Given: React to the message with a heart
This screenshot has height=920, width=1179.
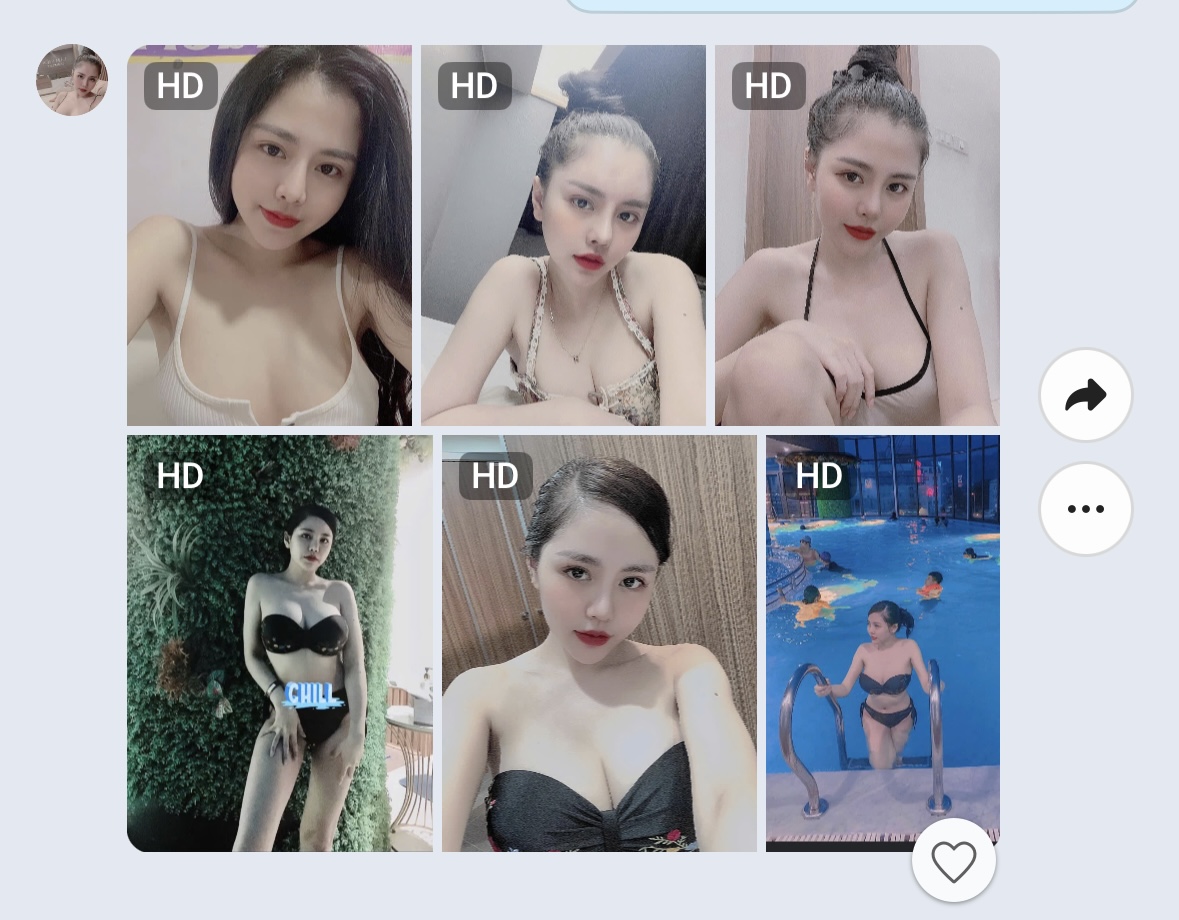Looking at the screenshot, I should [953, 861].
